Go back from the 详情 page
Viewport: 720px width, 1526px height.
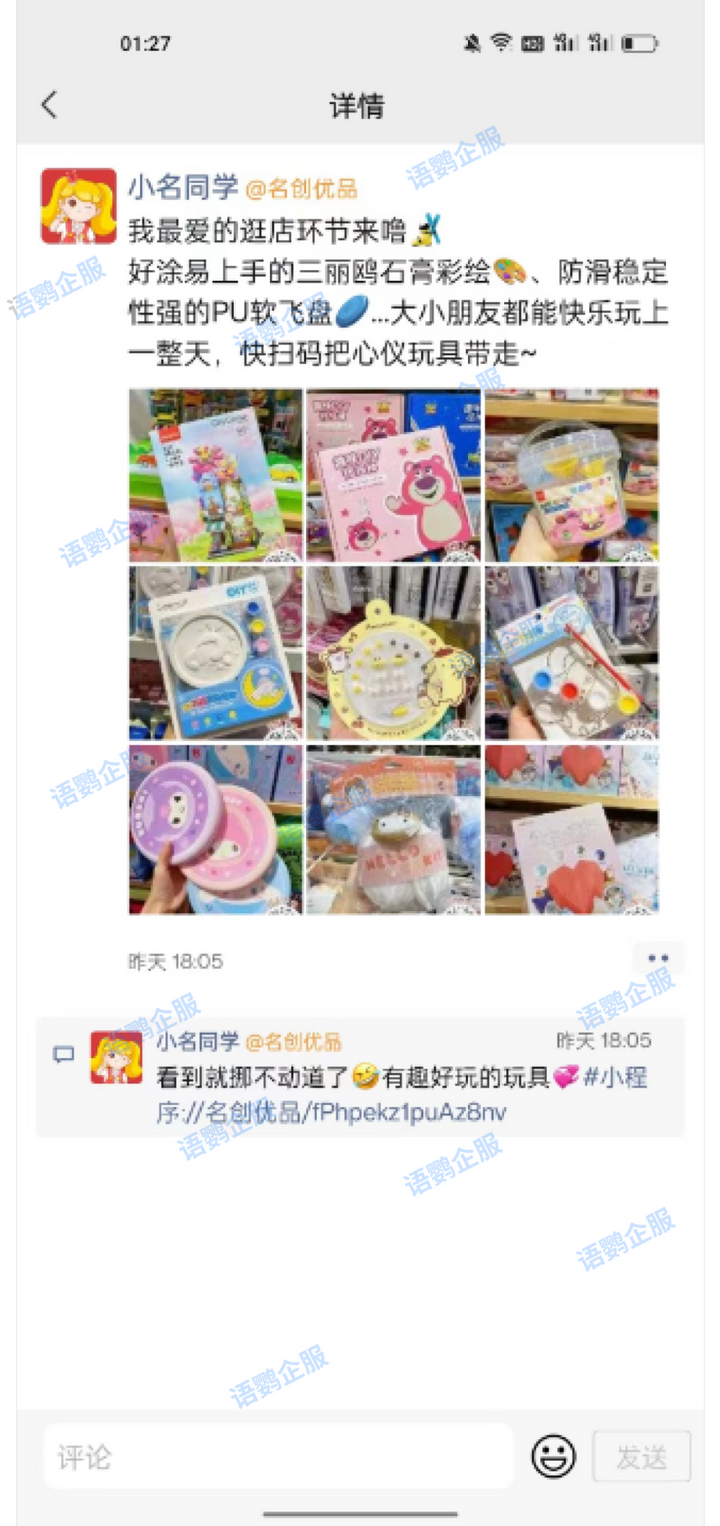[x=49, y=105]
